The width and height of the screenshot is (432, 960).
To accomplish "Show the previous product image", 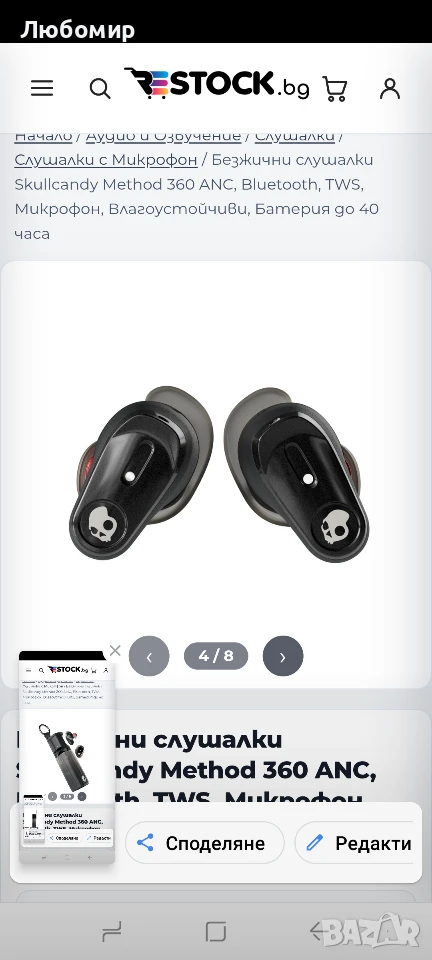I will tap(149, 656).
